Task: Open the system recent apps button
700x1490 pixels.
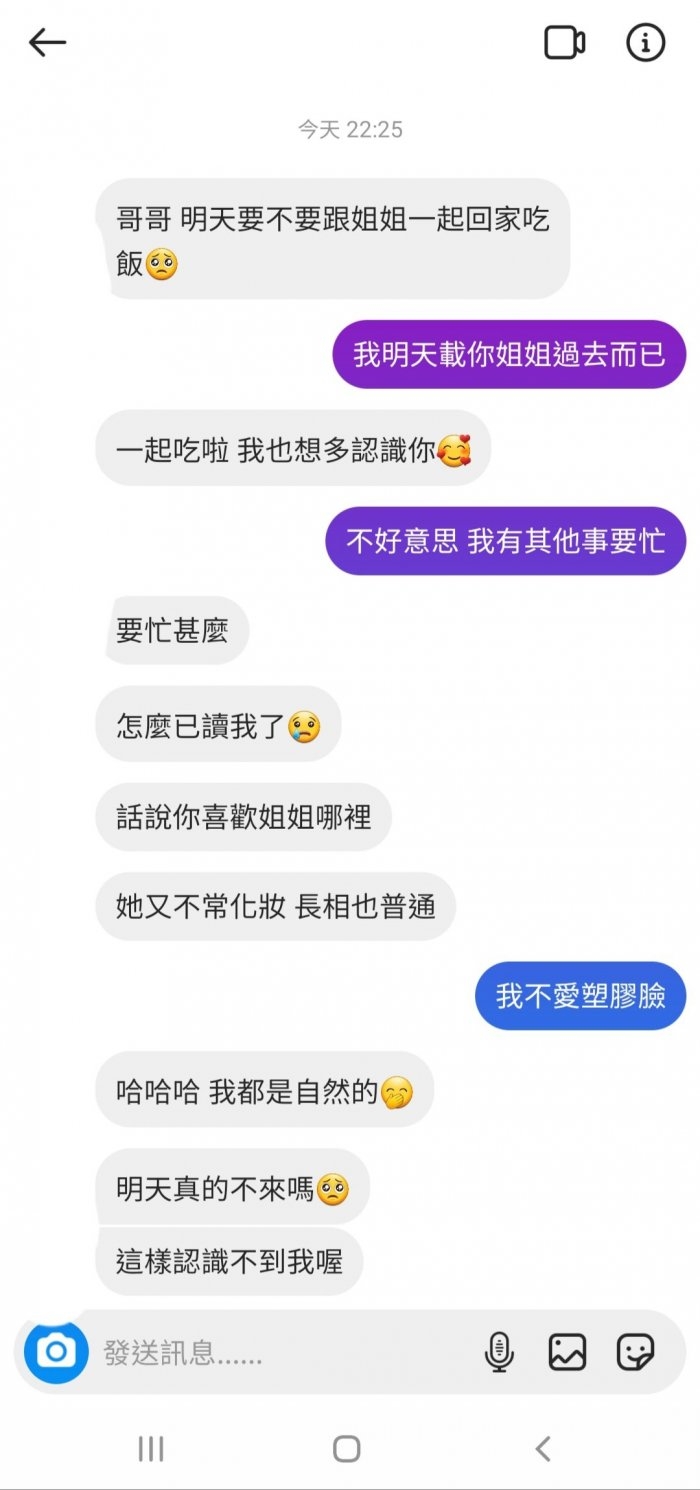Action: point(151,1448)
